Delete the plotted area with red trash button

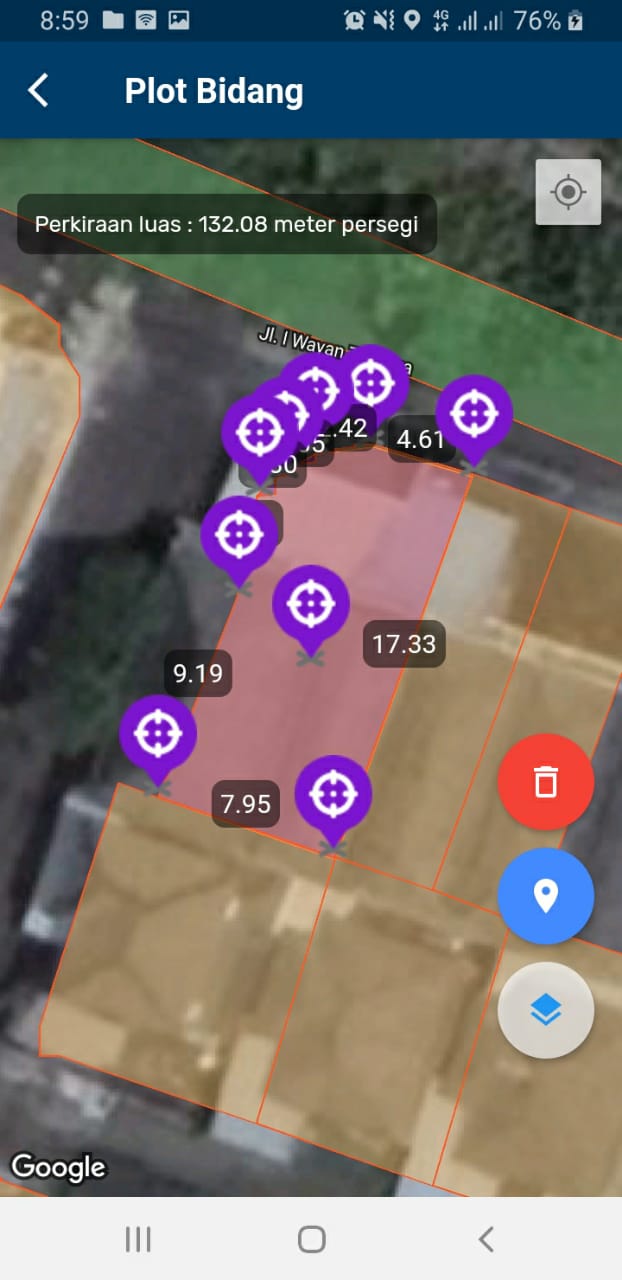[x=545, y=781]
